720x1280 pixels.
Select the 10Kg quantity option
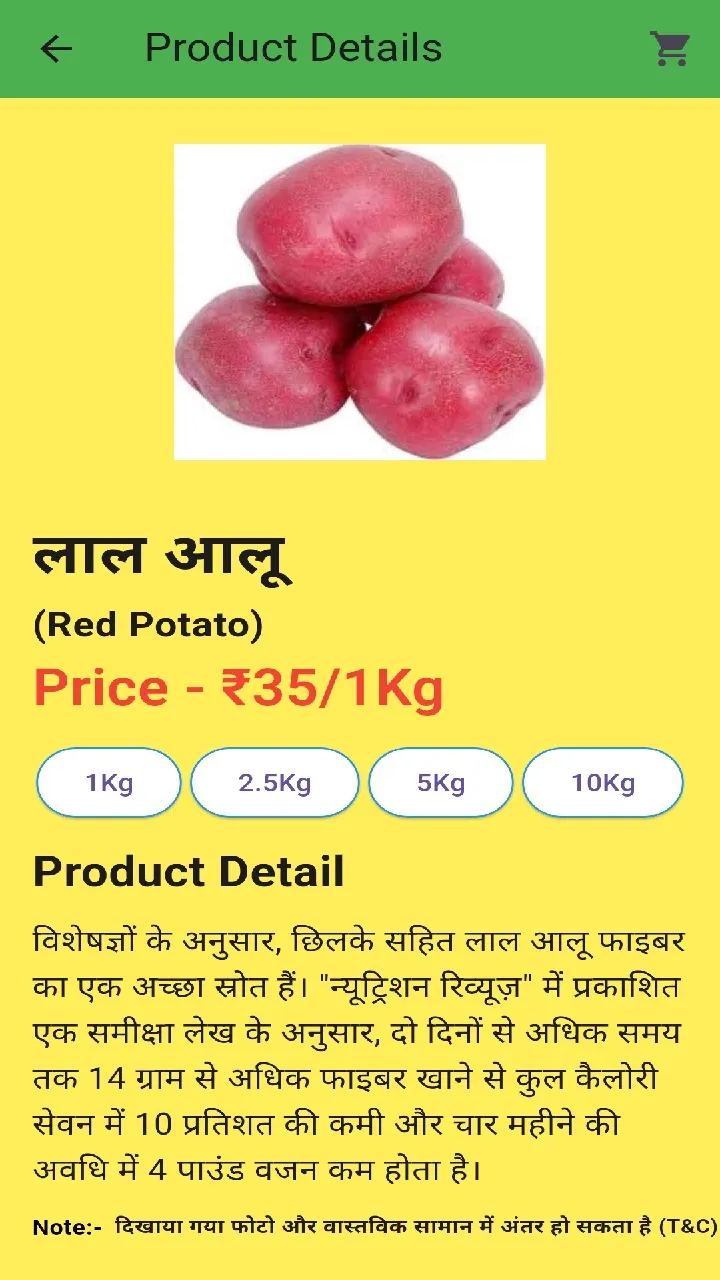603,783
